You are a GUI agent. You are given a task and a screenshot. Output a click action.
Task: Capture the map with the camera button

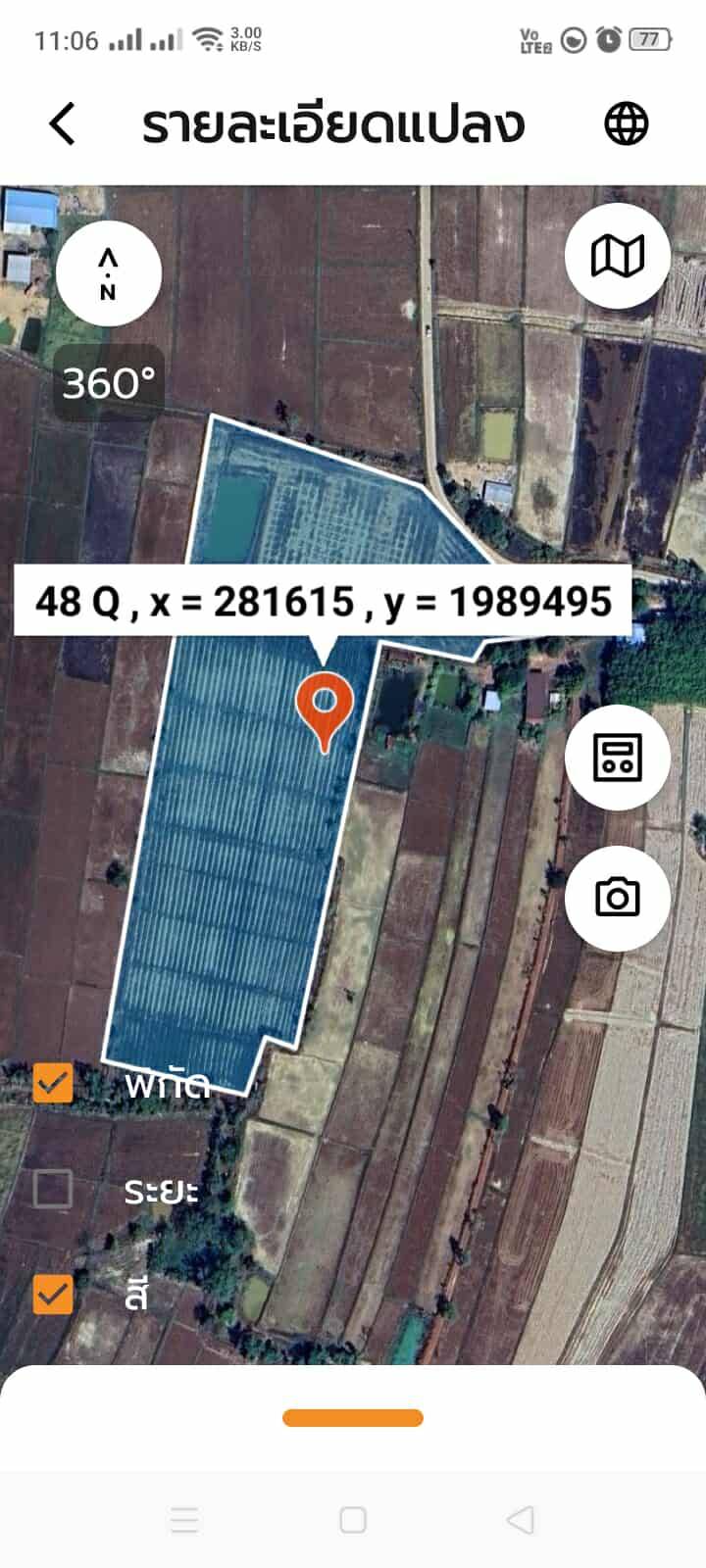(618, 898)
